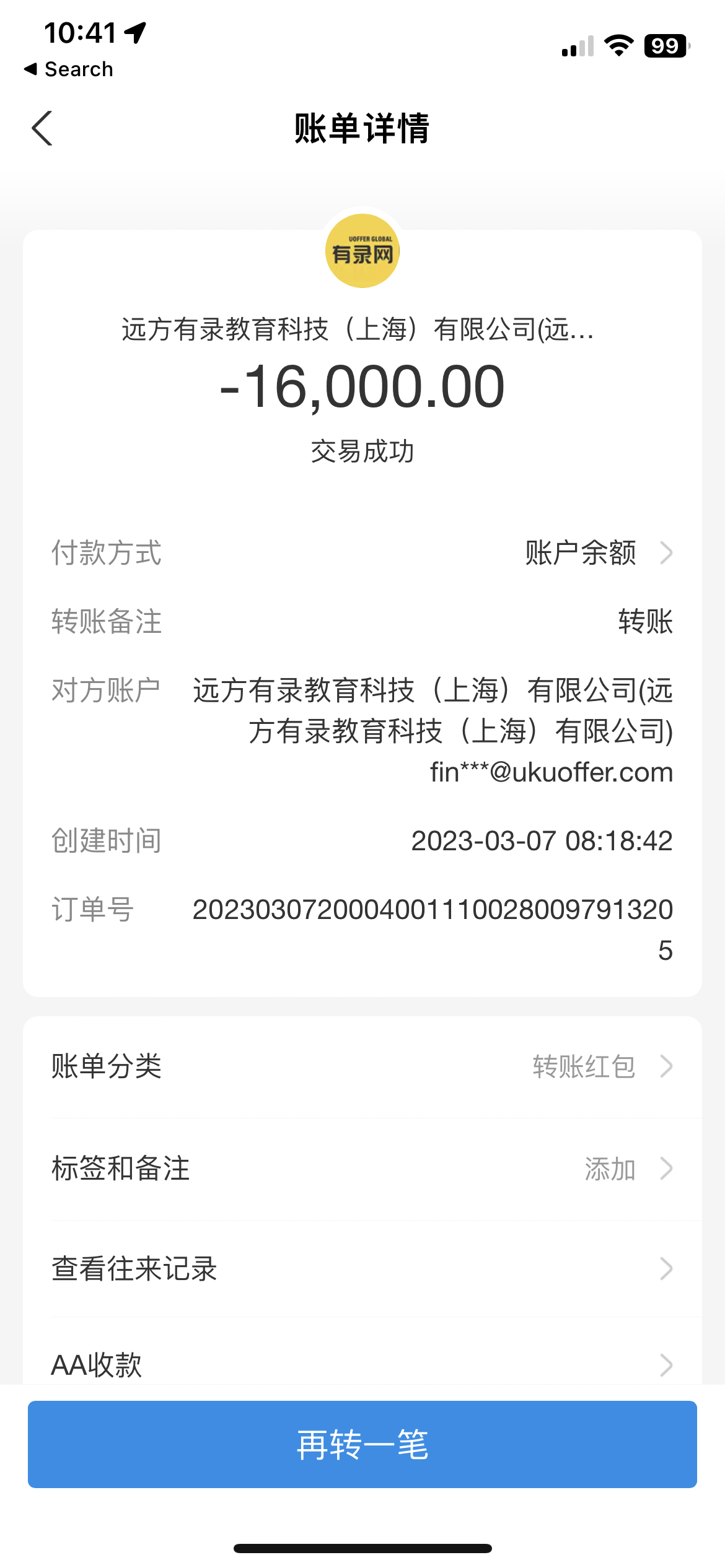Return to Search via the status bar link
This screenshot has width=725, height=1568.
point(69,69)
